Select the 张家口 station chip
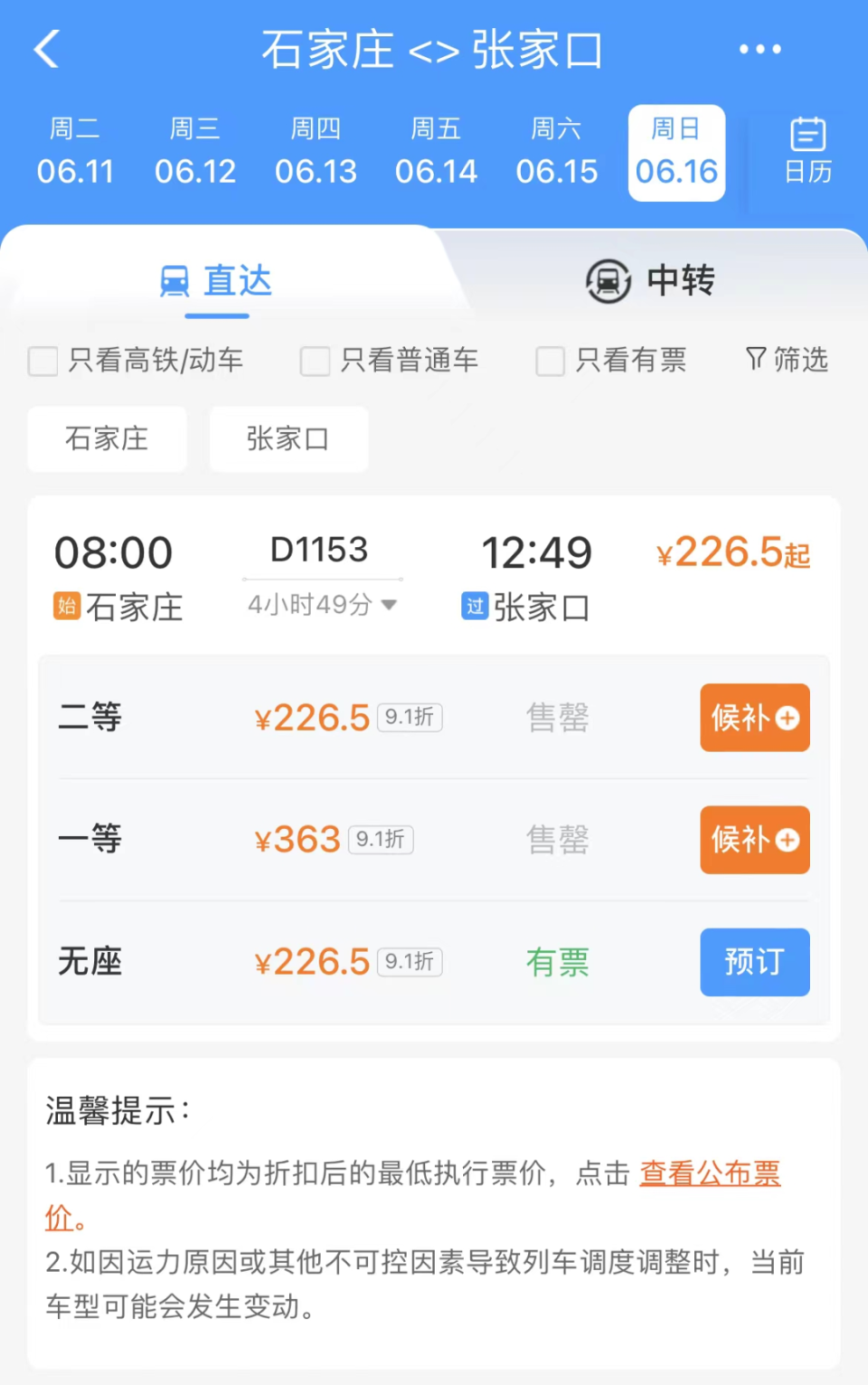The width and height of the screenshot is (868, 1385). tap(288, 439)
